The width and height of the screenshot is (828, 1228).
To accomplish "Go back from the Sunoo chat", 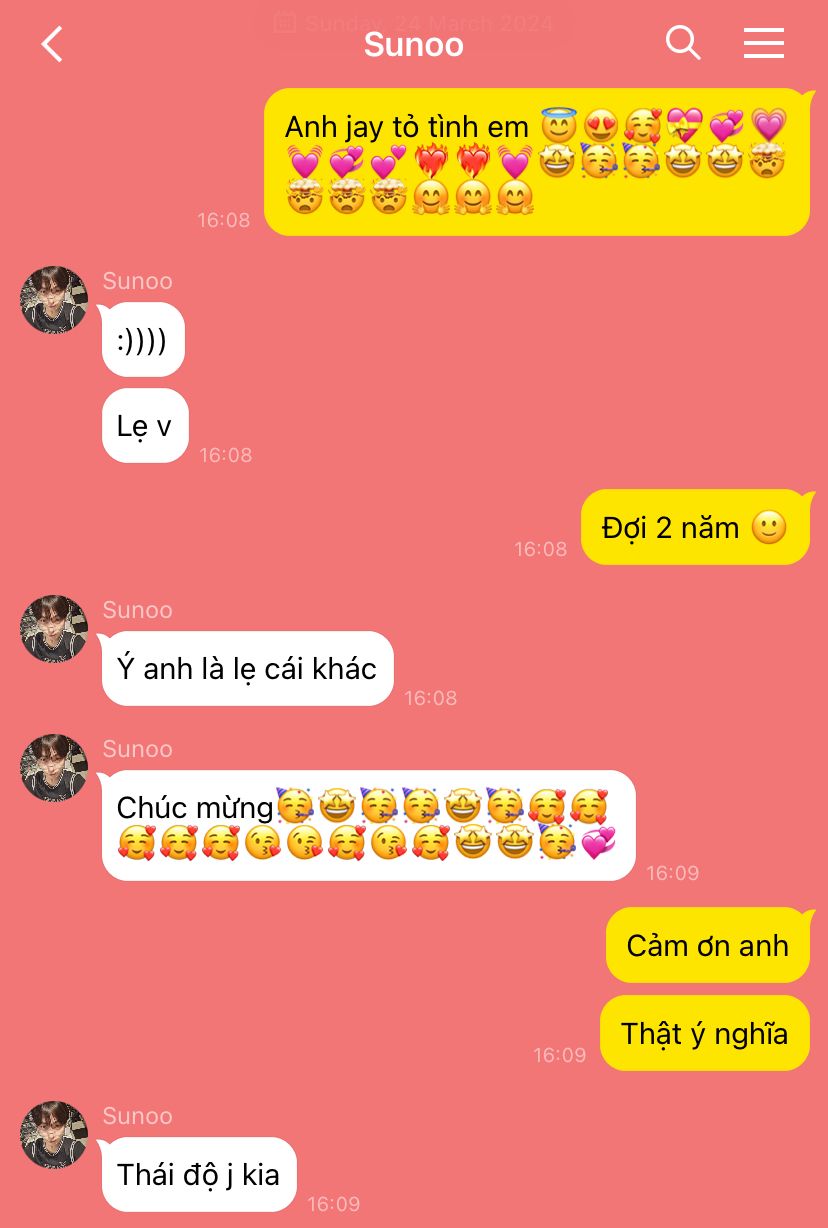I will click(x=52, y=44).
